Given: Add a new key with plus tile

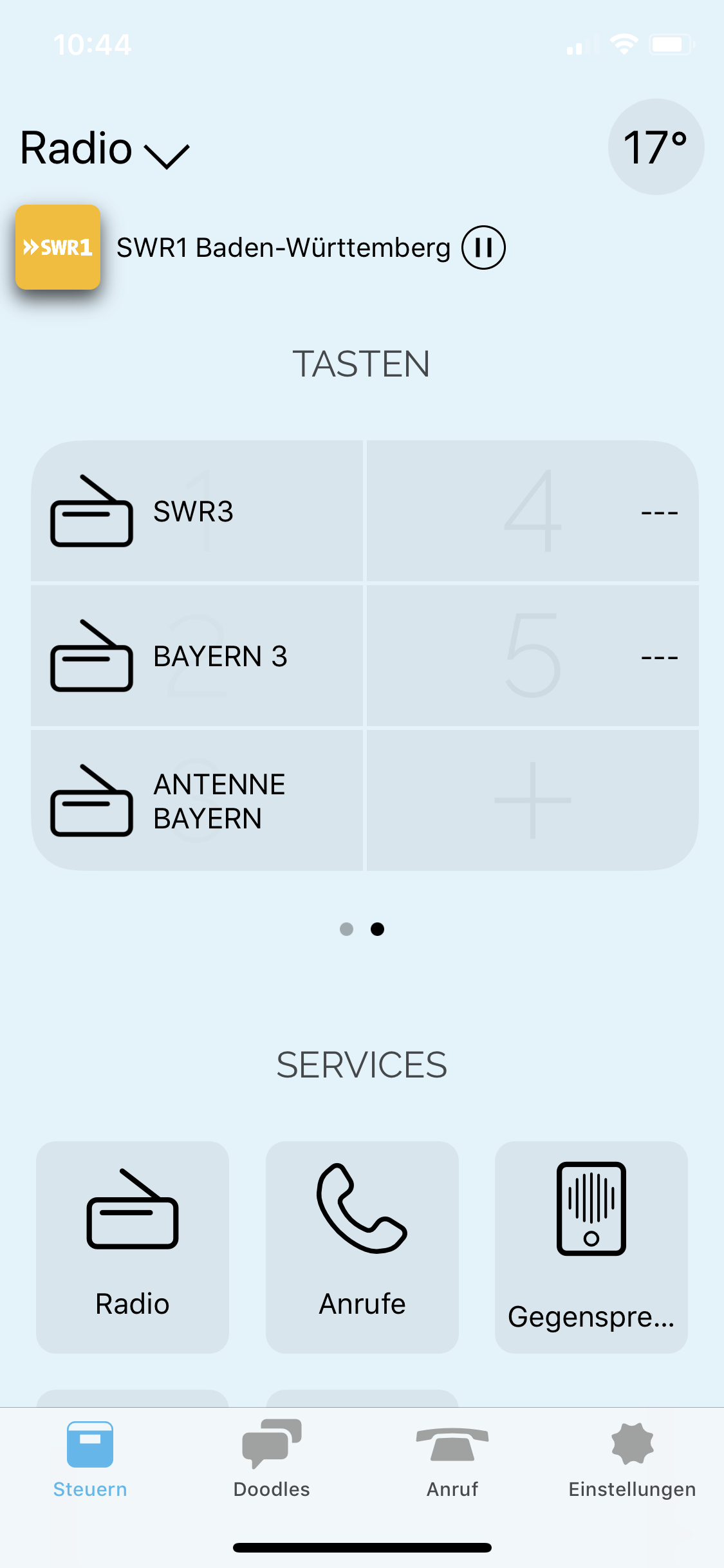Looking at the screenshot, I should point(533,801).
